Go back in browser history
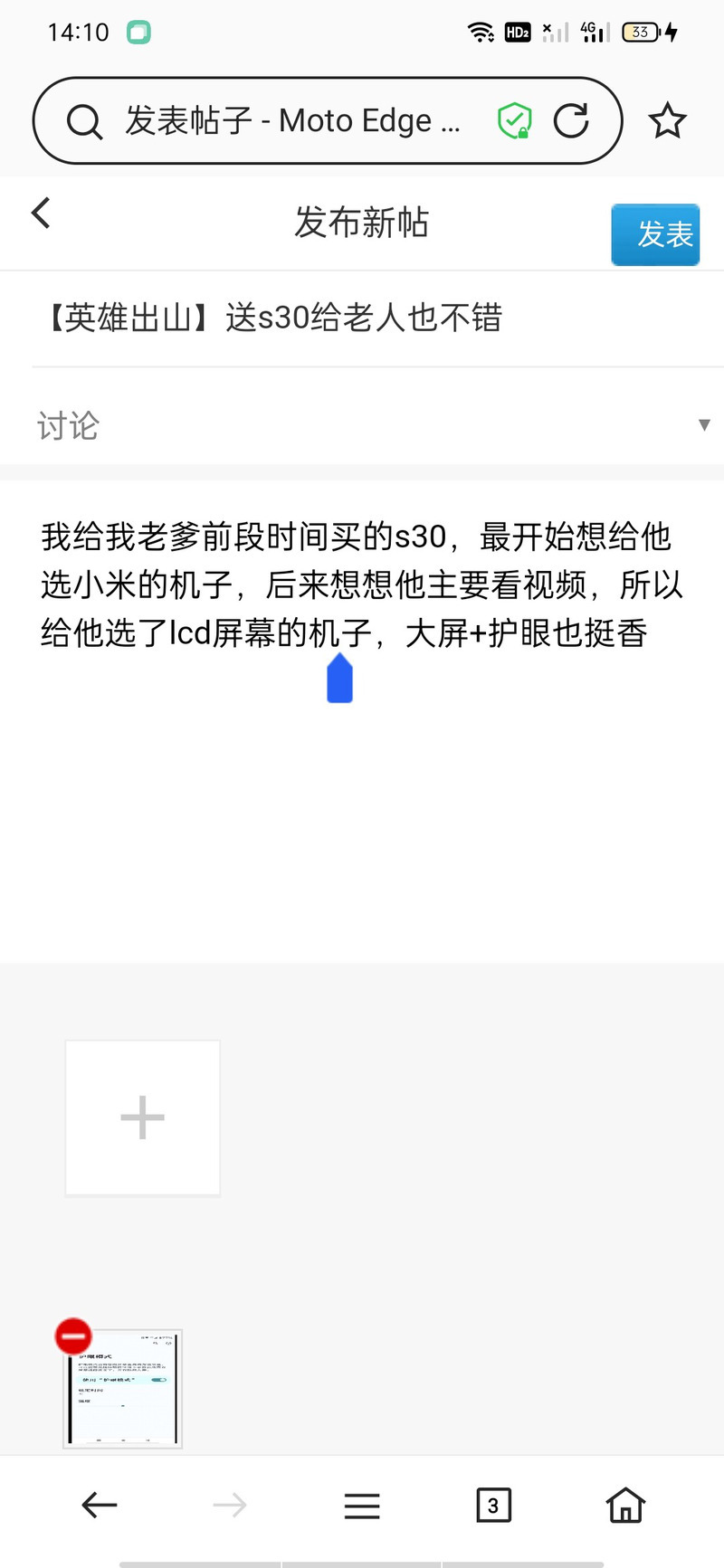724x1568 pixels. (x=99, y=1506)
